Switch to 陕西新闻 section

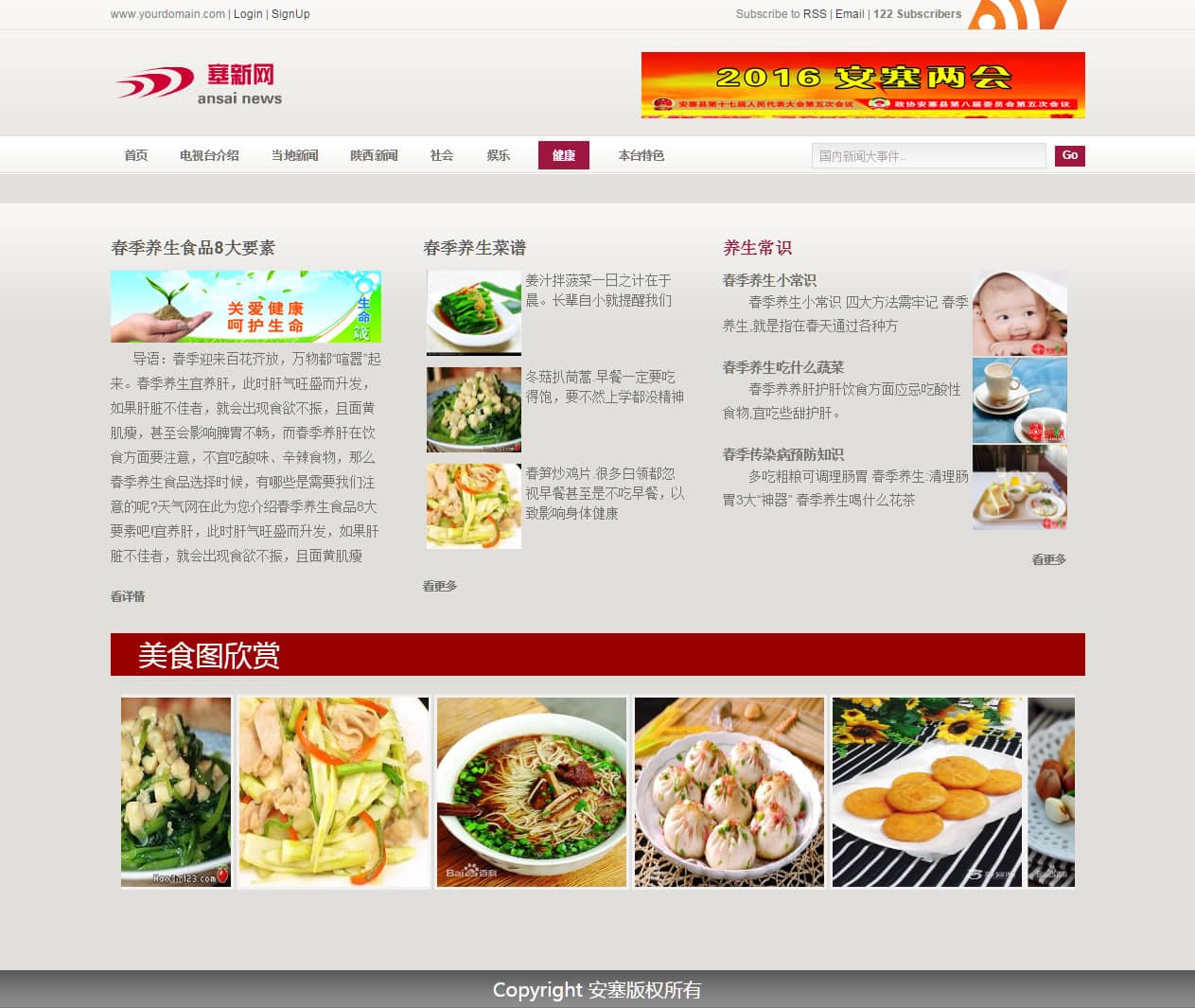pos(374,155)
